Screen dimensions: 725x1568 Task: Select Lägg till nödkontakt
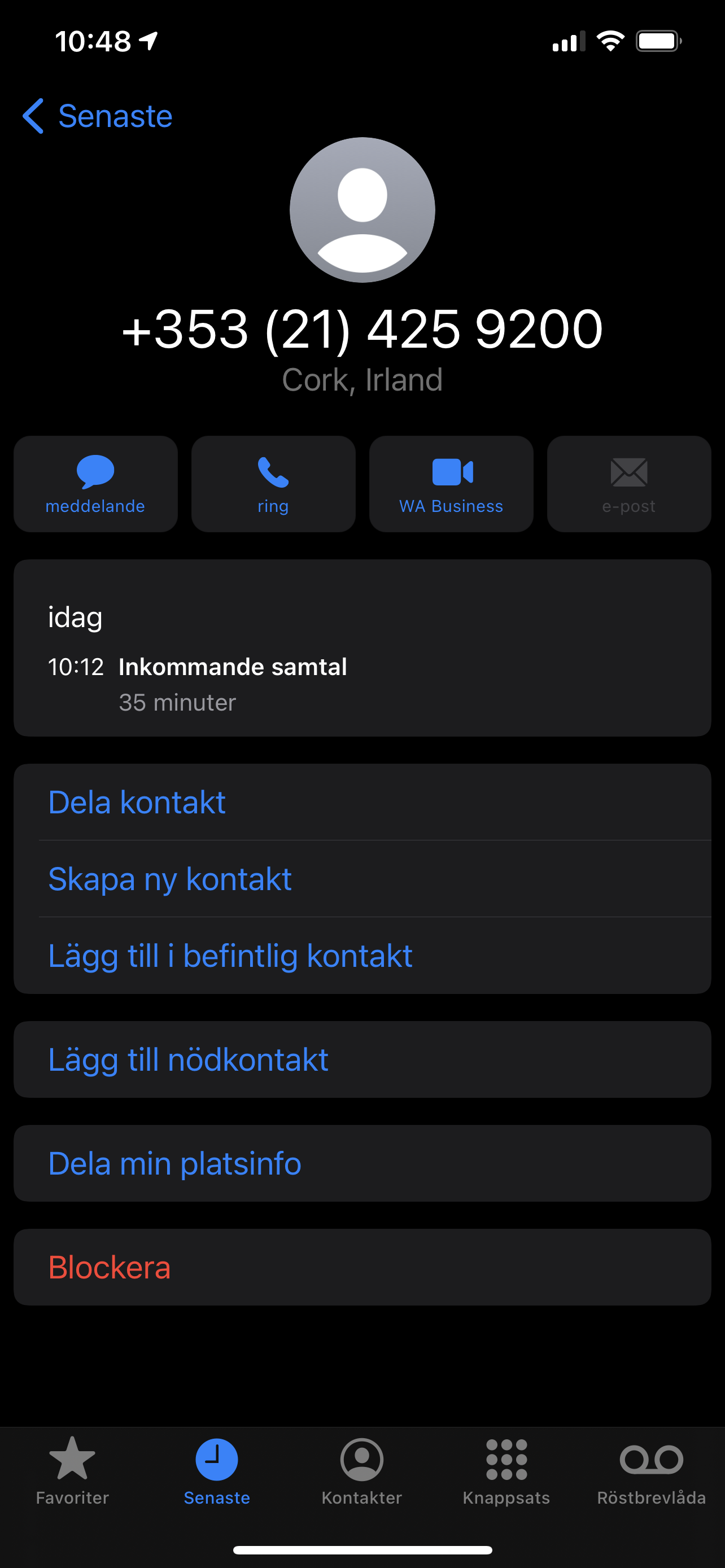[362, 1060]
